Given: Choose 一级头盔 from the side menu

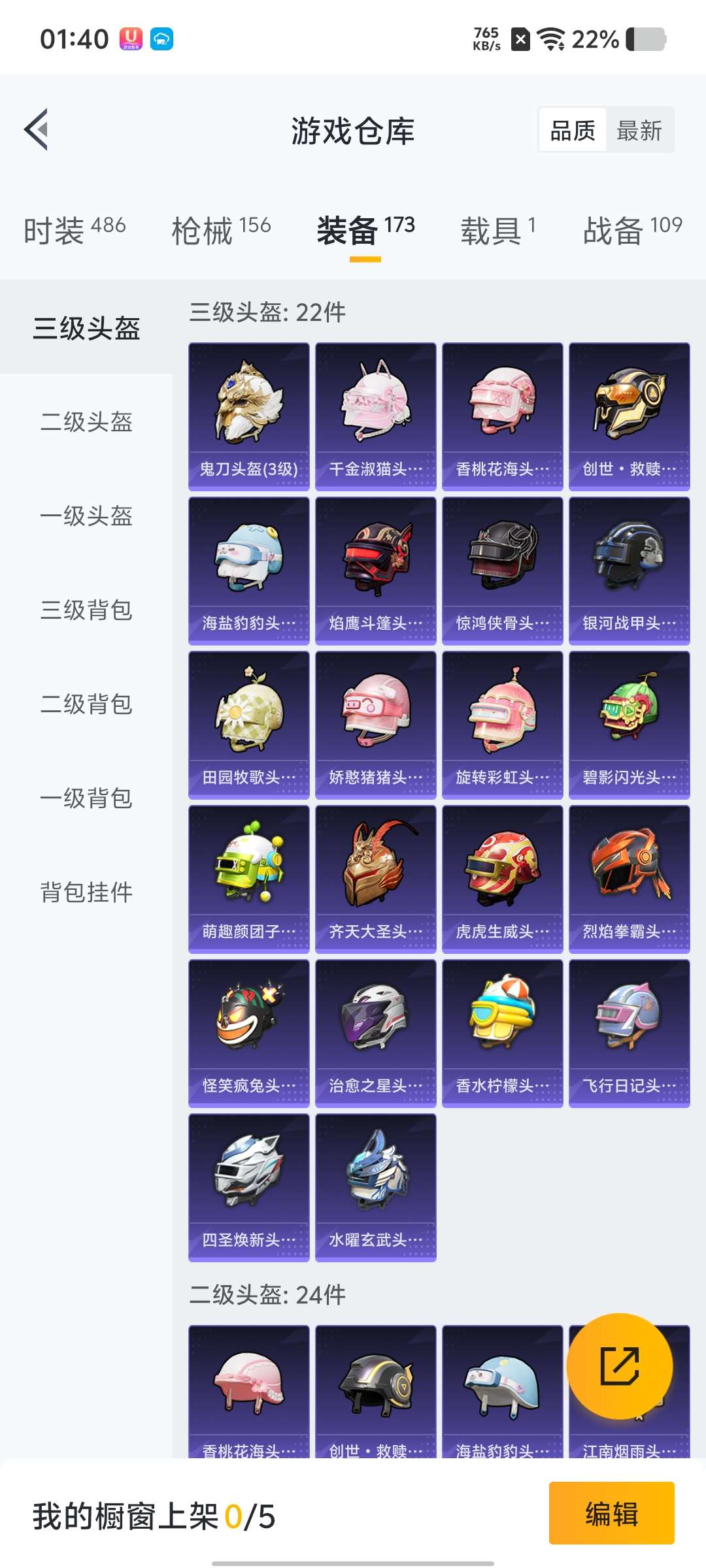Looking at the screenshot, I should 86,516.
